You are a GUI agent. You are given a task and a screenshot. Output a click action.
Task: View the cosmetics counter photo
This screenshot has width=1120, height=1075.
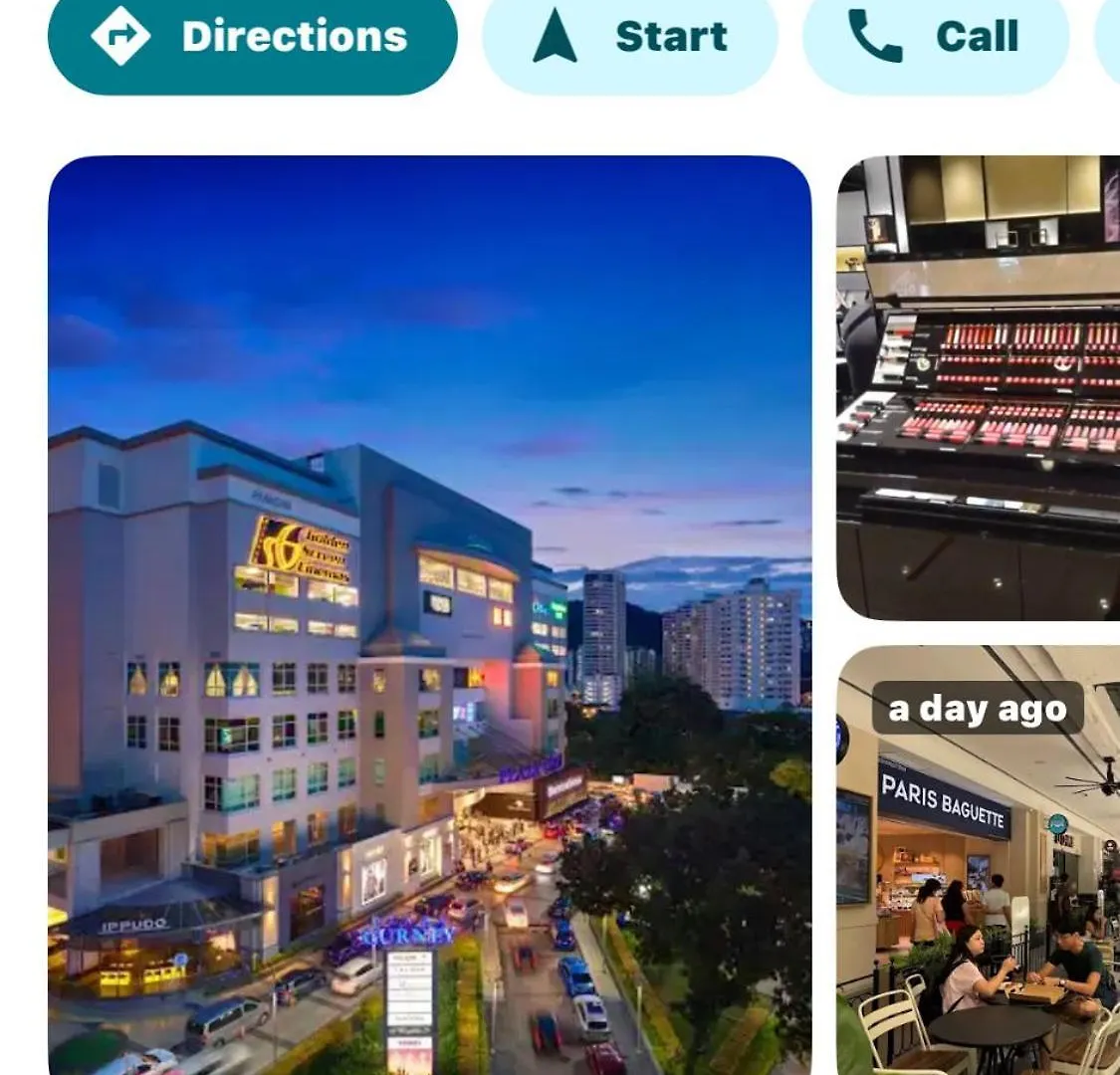tap(979, 387)
